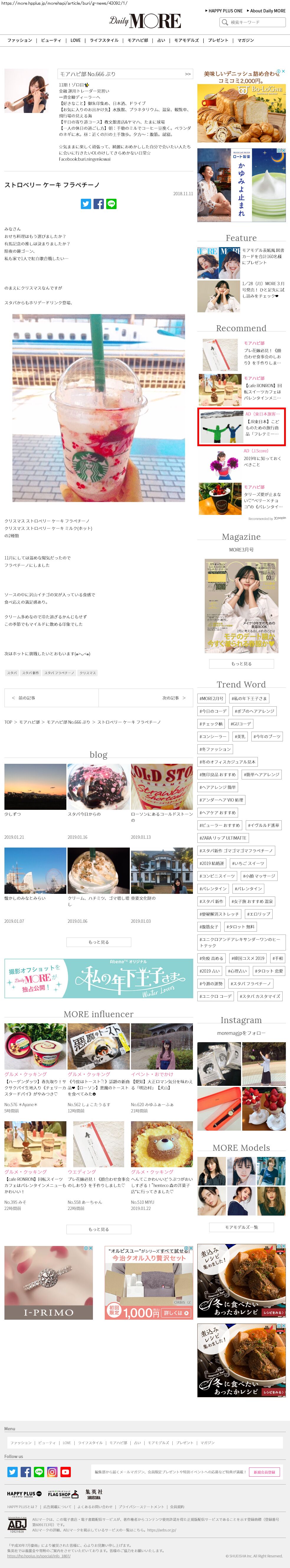The width and height of the screenshot is (290, 1568).
Task: Go to the ビューティ section
Action: click(51, 40)
